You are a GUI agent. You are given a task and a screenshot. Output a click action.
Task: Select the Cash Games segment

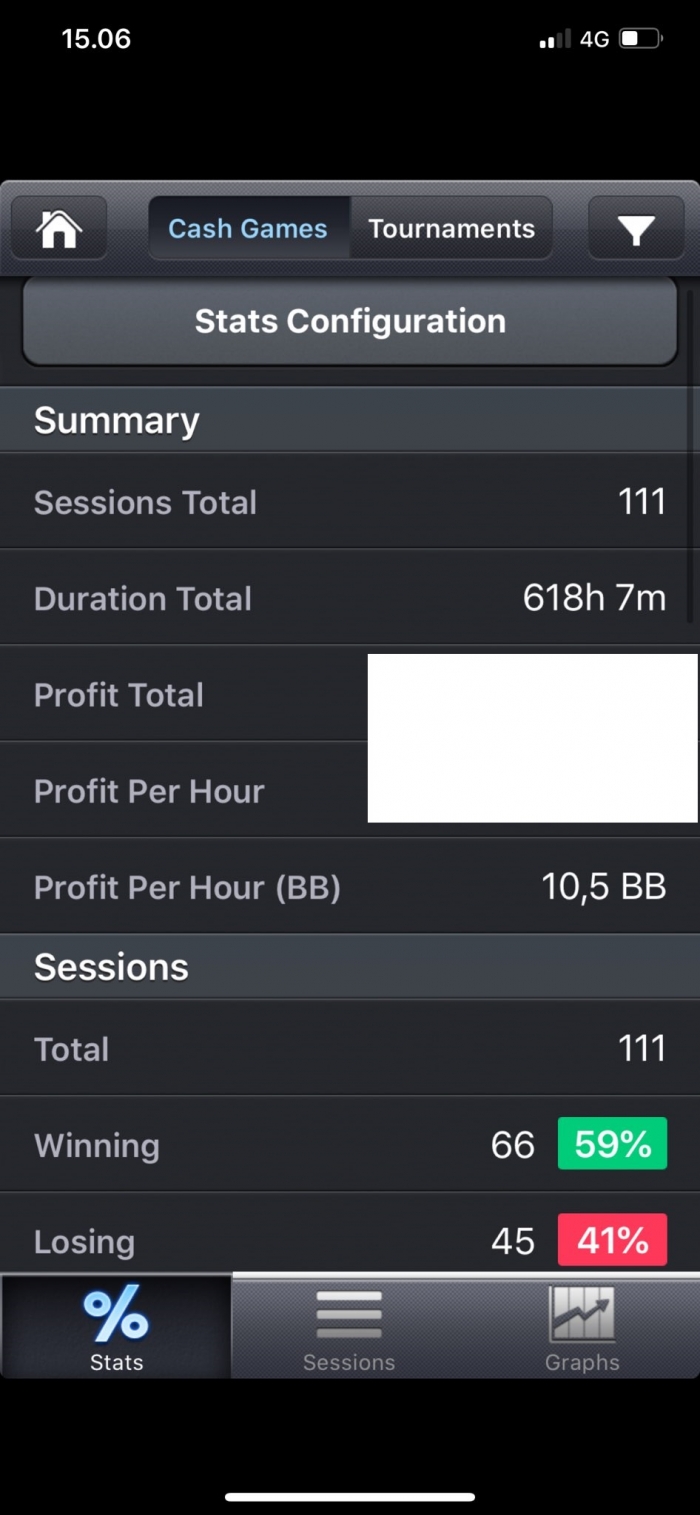249,229
